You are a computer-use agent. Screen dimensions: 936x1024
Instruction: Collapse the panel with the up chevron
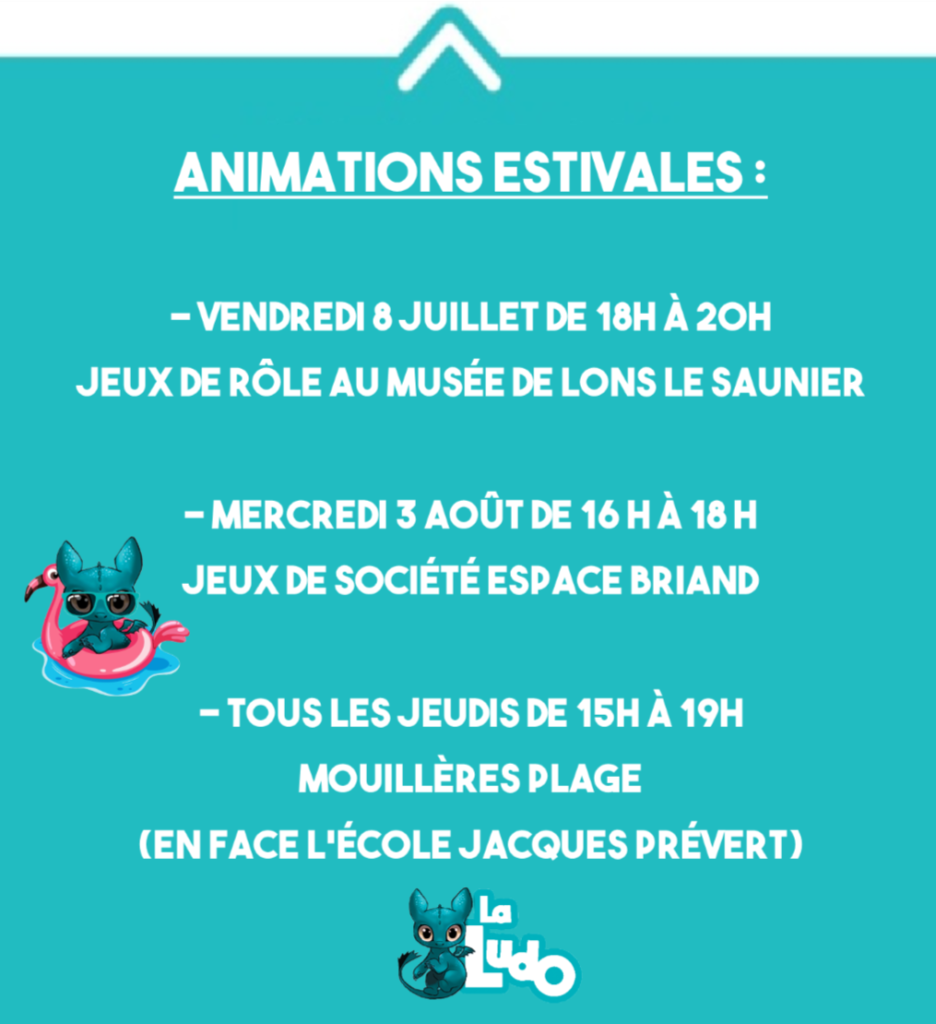click(x=449, y=50)
